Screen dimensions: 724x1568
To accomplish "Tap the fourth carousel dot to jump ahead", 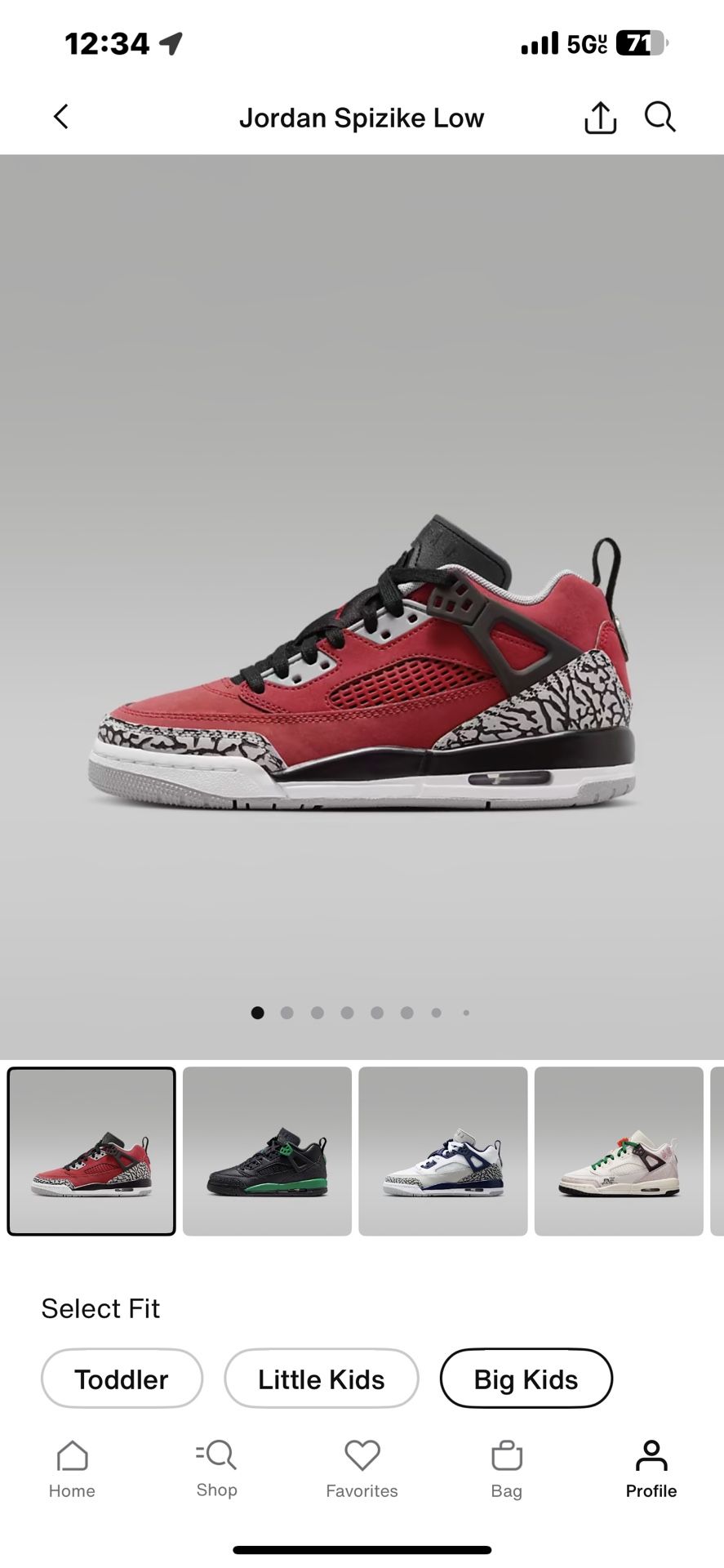I will [x=348, y=1012].
